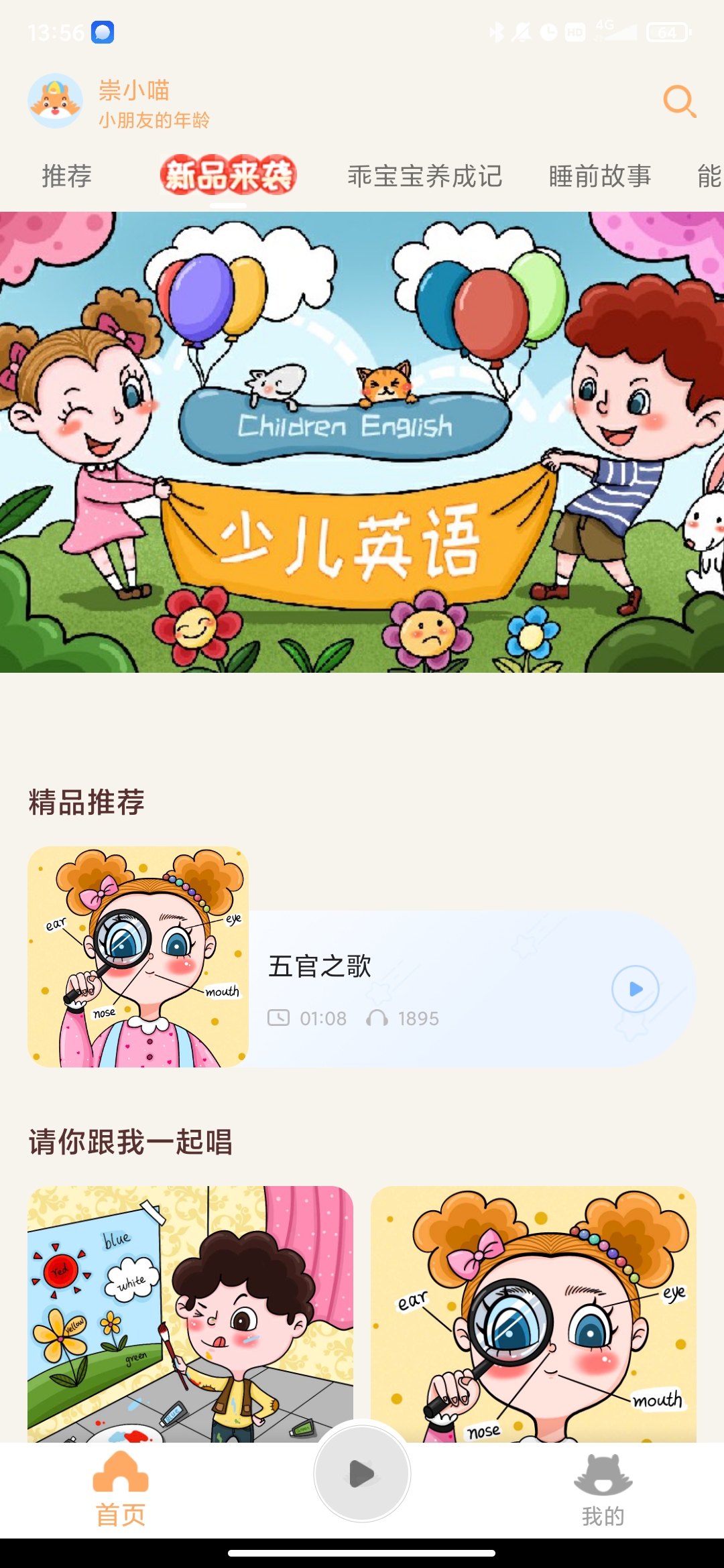Open the colors painting song card
The width and height of the screenshot is (724, 1568).
click(x=190, y=1314)
